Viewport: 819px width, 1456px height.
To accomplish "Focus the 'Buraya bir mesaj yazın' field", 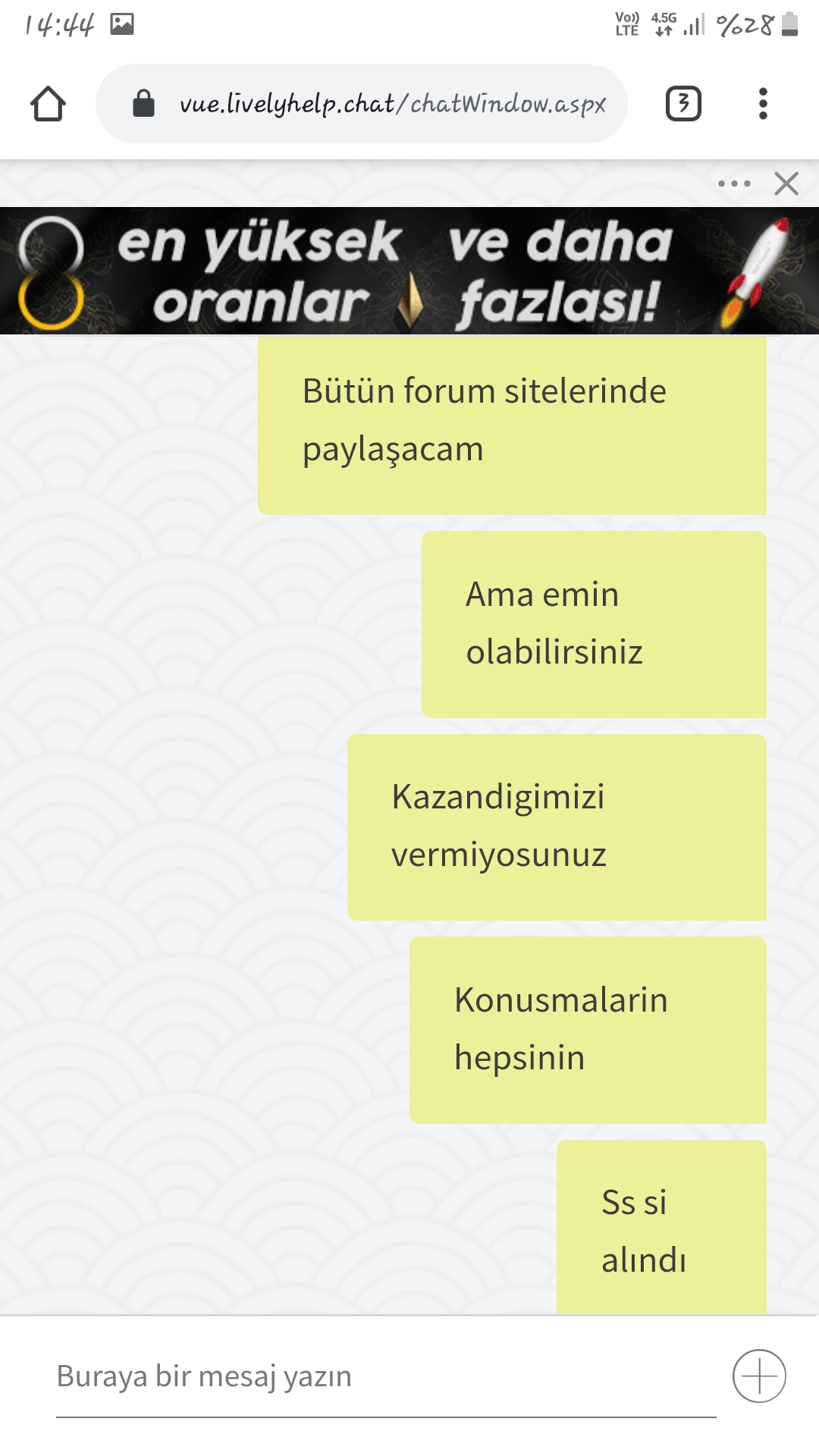I will 386,1376.
